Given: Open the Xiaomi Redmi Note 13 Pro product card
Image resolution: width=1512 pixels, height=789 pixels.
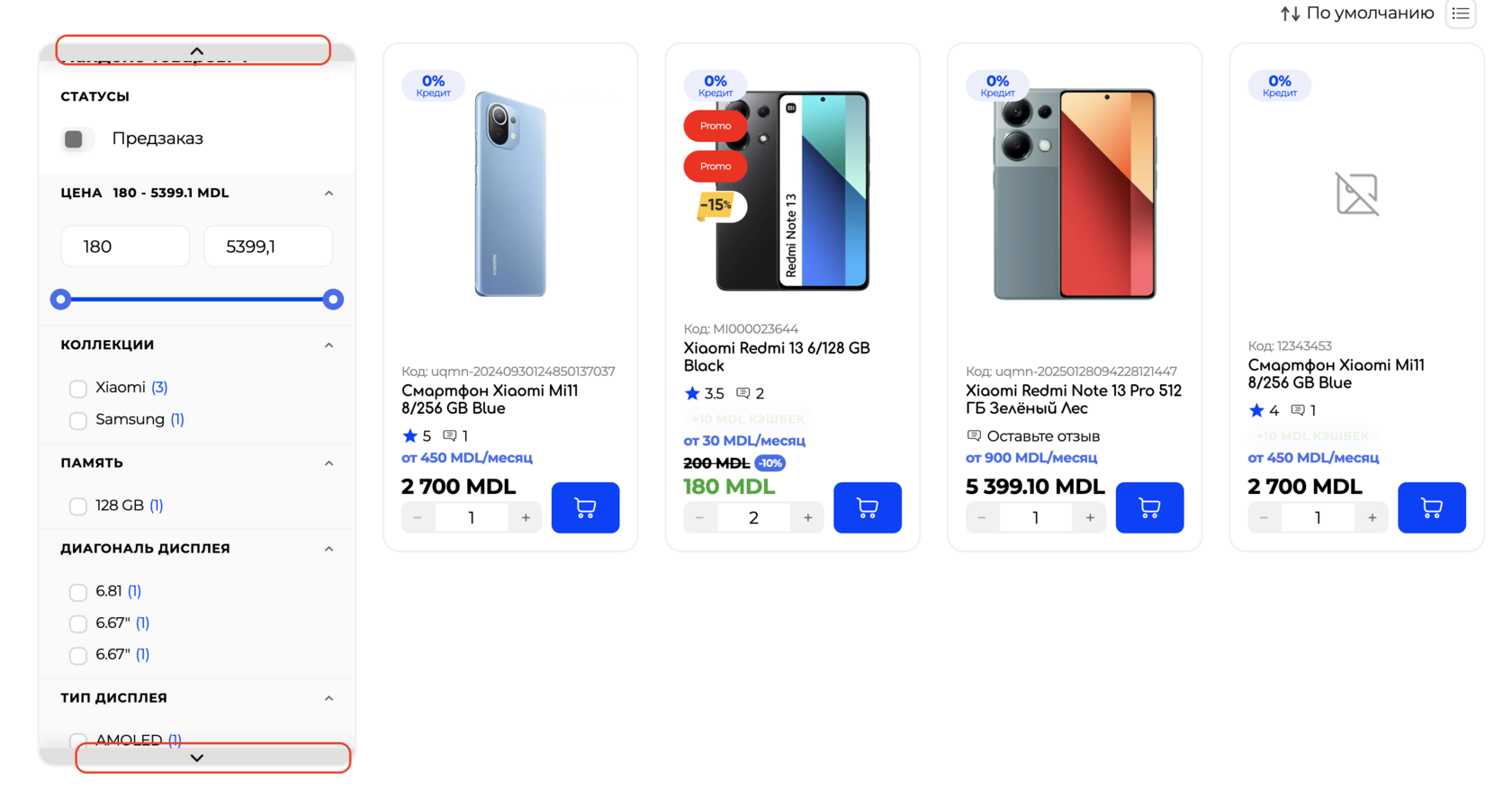Looking at the screenshot, I should click(1074, 399).
